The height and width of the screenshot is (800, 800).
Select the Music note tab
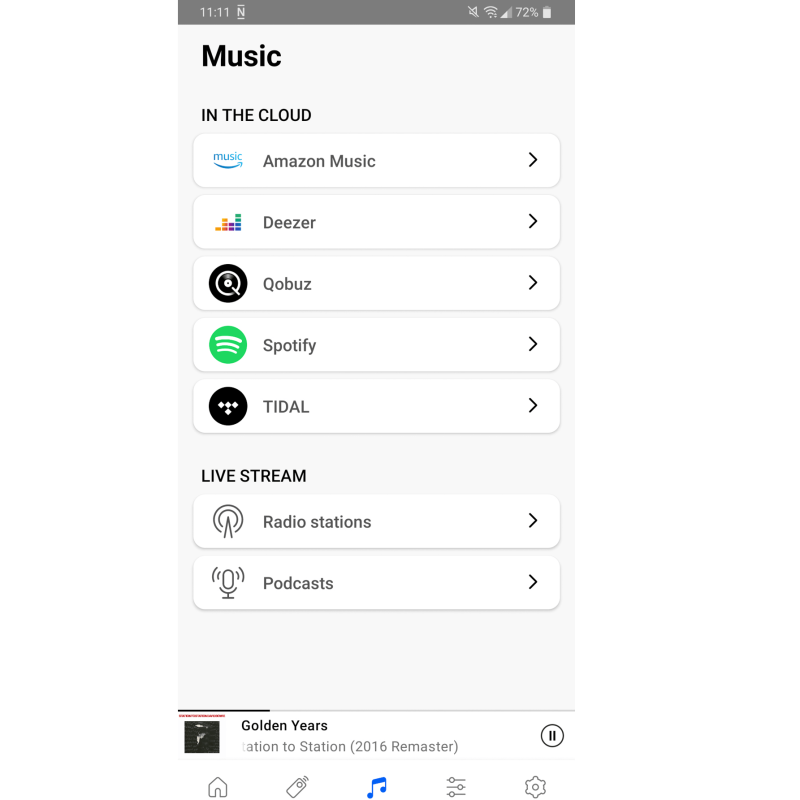click(376, 787)
